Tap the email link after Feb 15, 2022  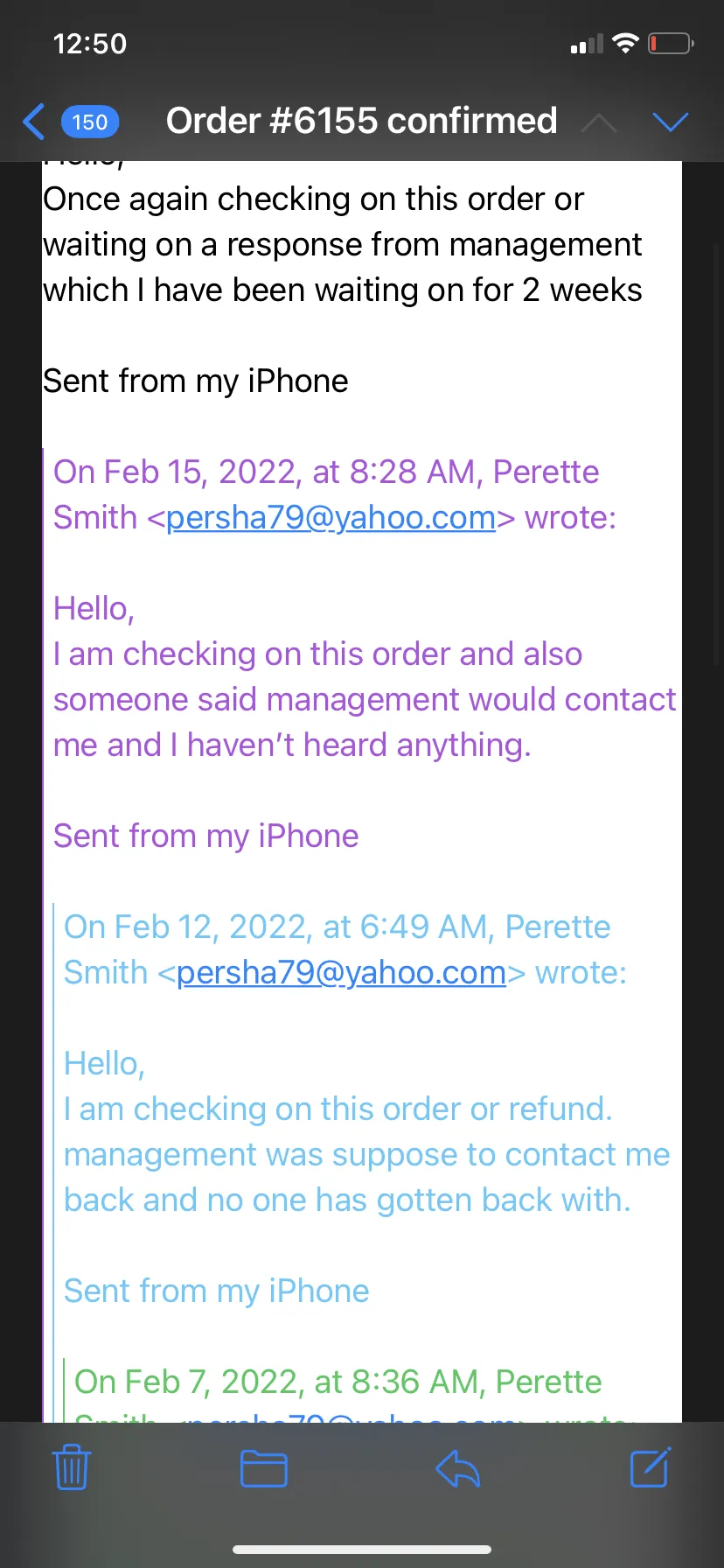pos(331,518)
